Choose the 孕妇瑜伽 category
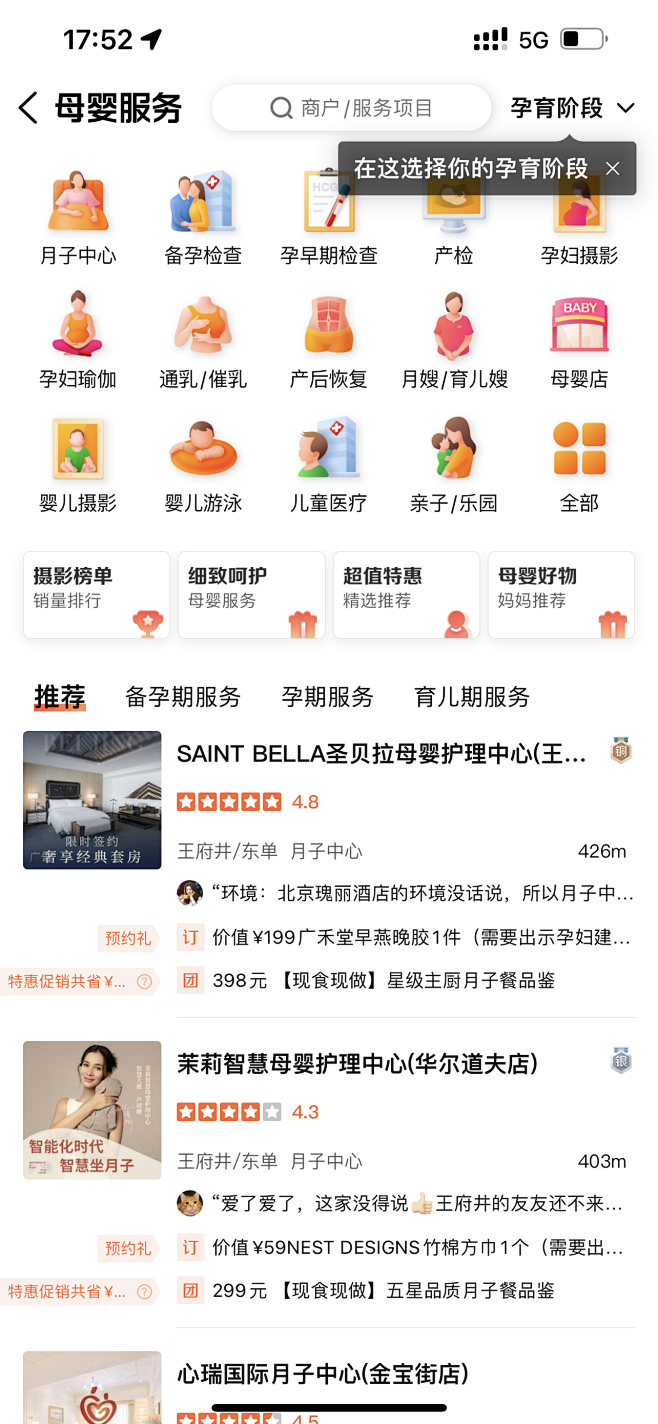Viewport: 658px width, 1424px height. [77, 340]
